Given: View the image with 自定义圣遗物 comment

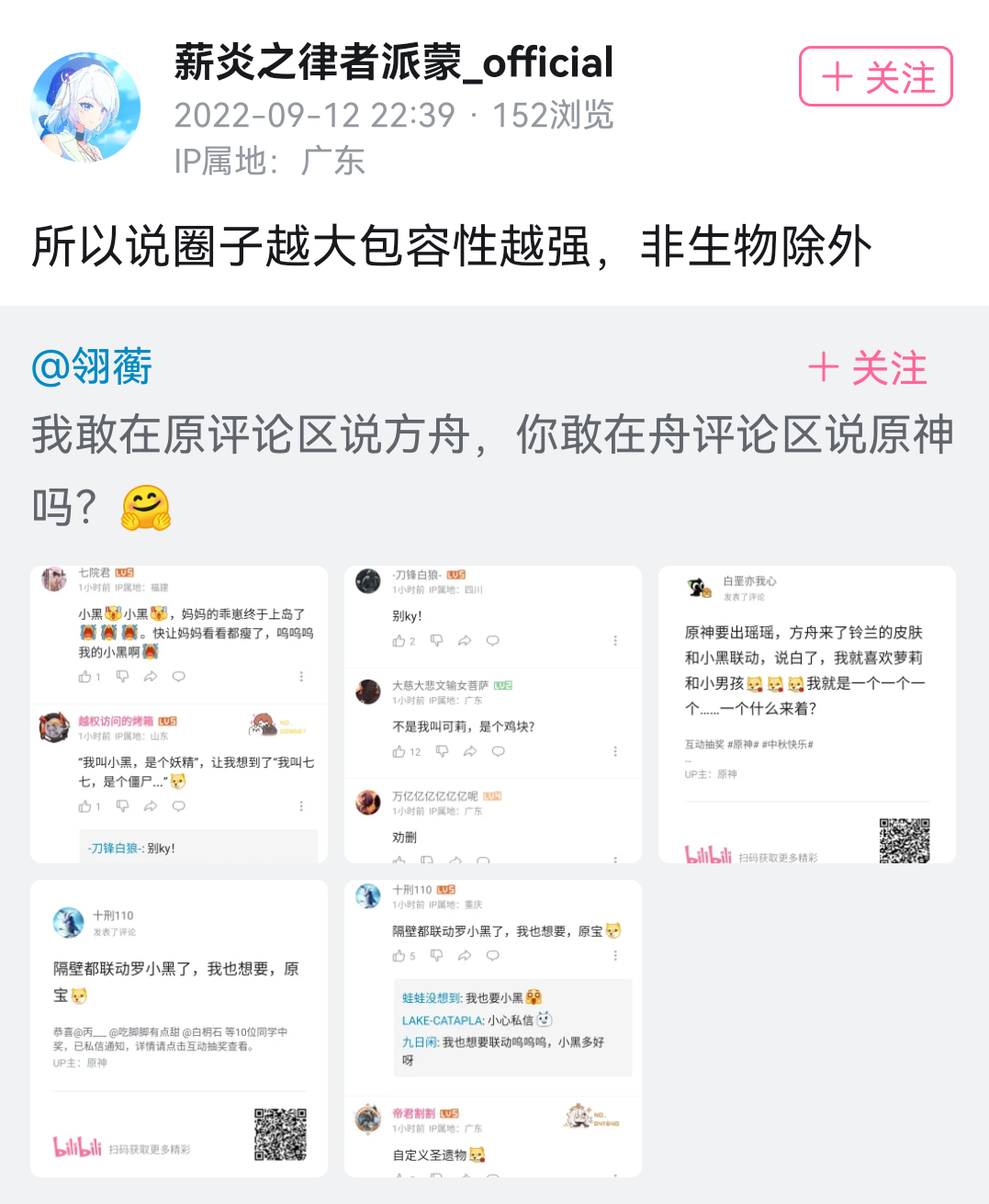Looking at the screenshot, I should coord(493,1029).
